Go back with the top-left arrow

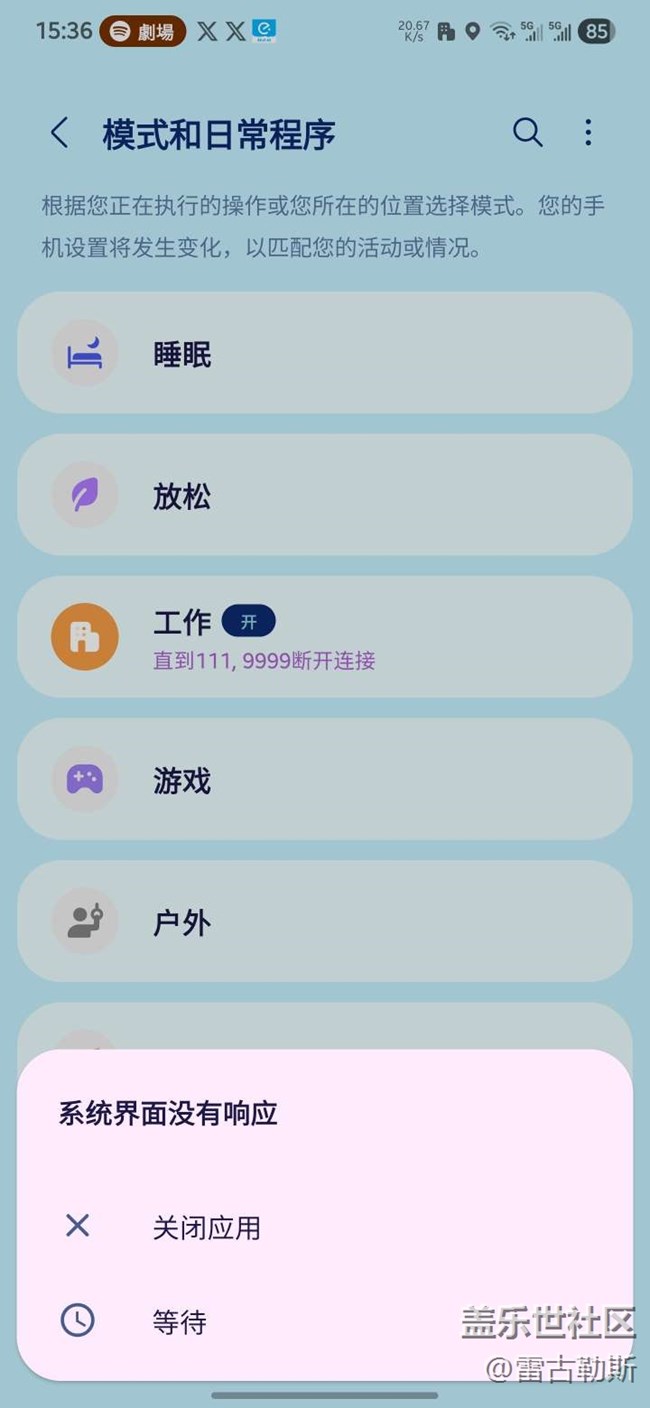(x=60, y=133)
